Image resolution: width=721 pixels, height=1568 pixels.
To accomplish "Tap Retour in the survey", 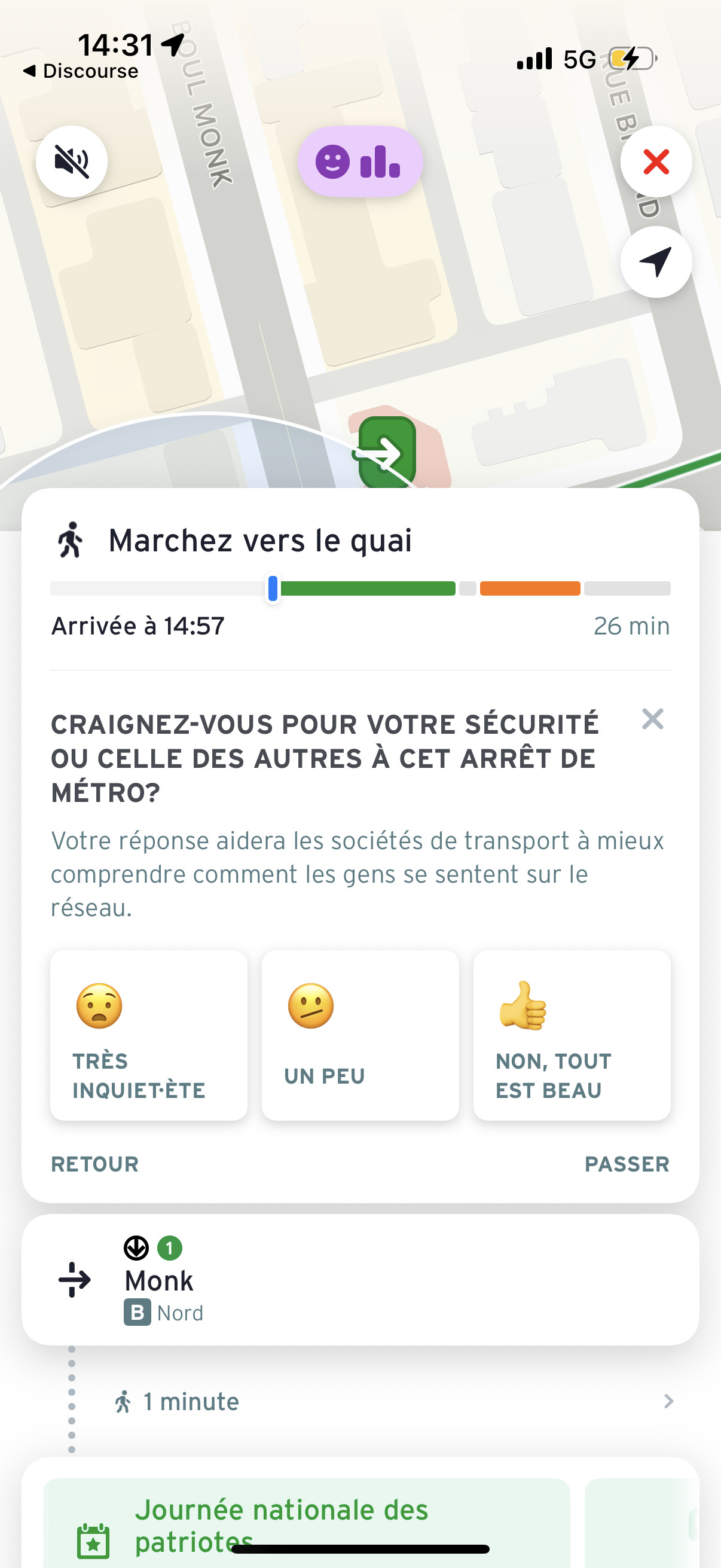I will click(95, 1164).
